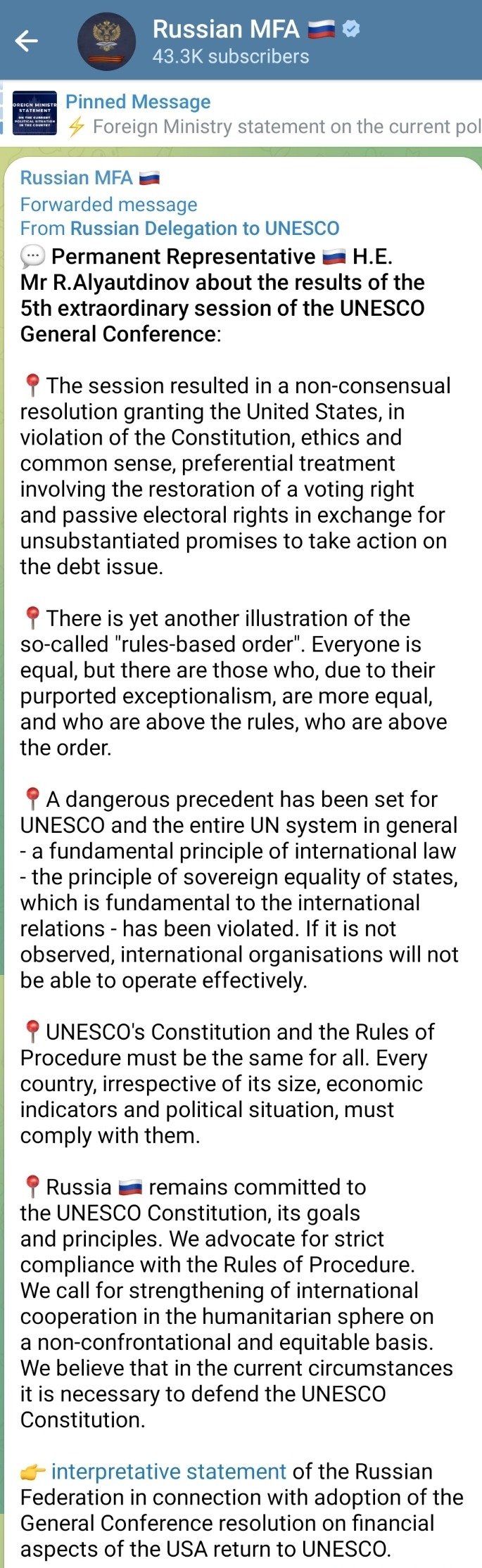Go back using the arrow icon
The image size is (482, 1568).
click(x=27, y=42)
